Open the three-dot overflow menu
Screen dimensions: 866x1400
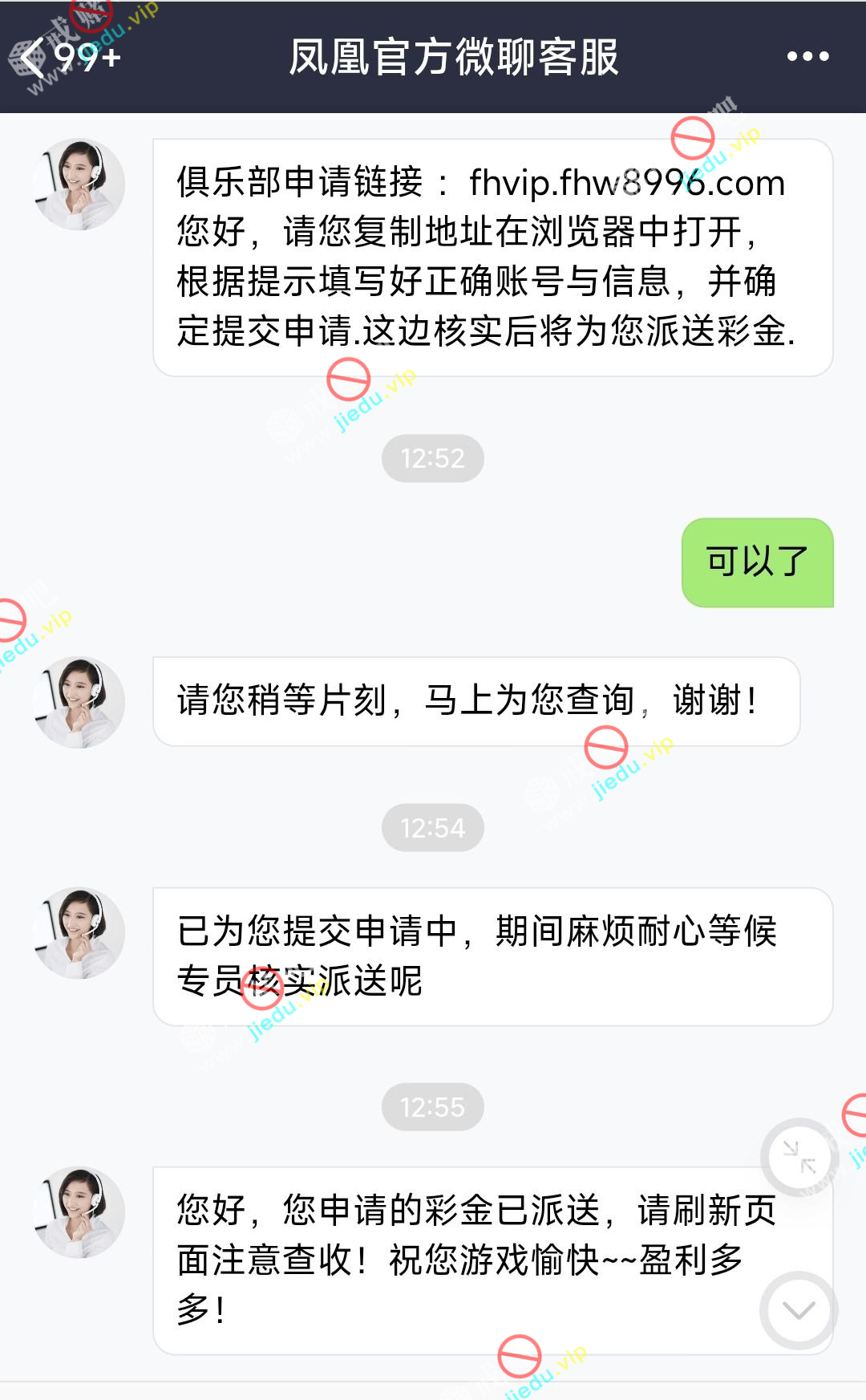pos(807,57)
